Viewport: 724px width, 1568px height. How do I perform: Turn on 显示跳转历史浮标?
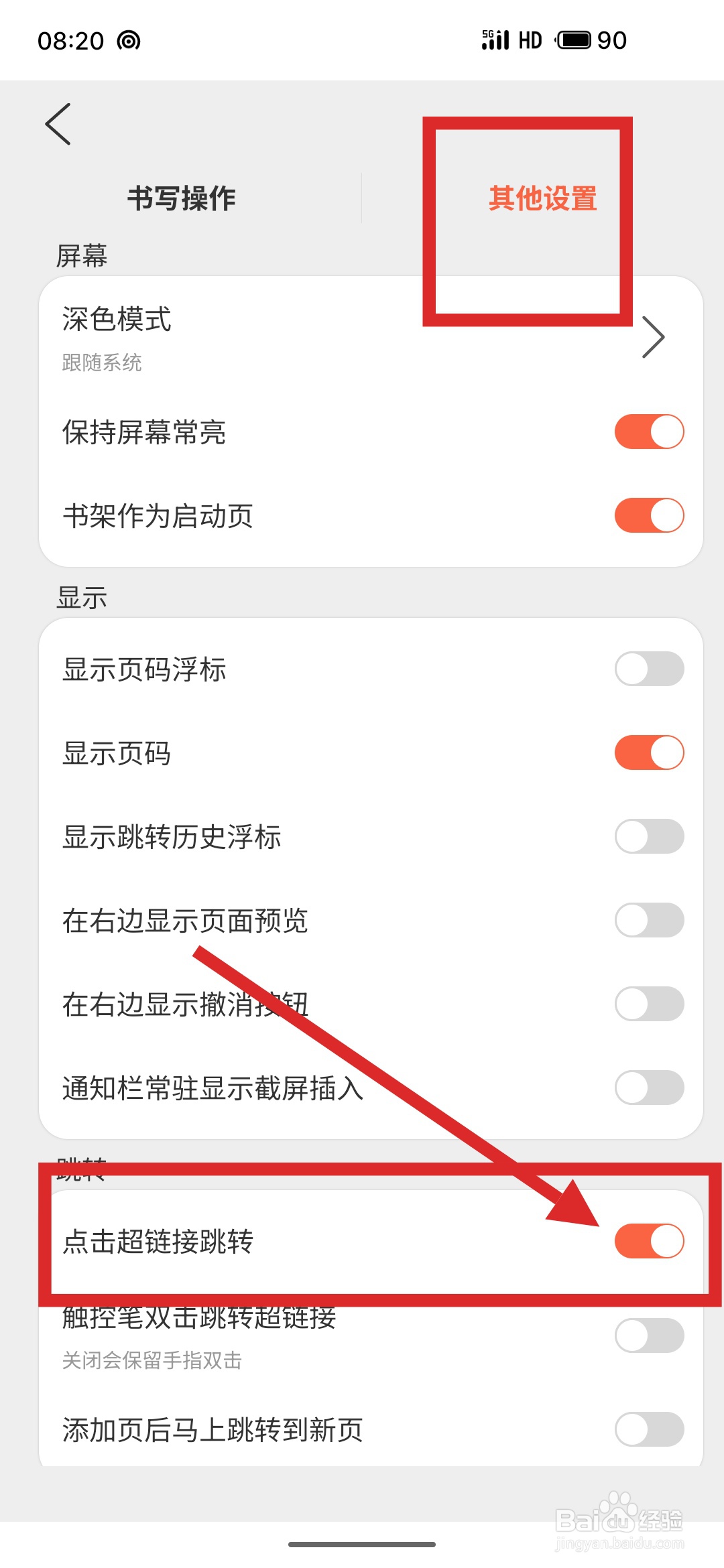click(648, 836)
